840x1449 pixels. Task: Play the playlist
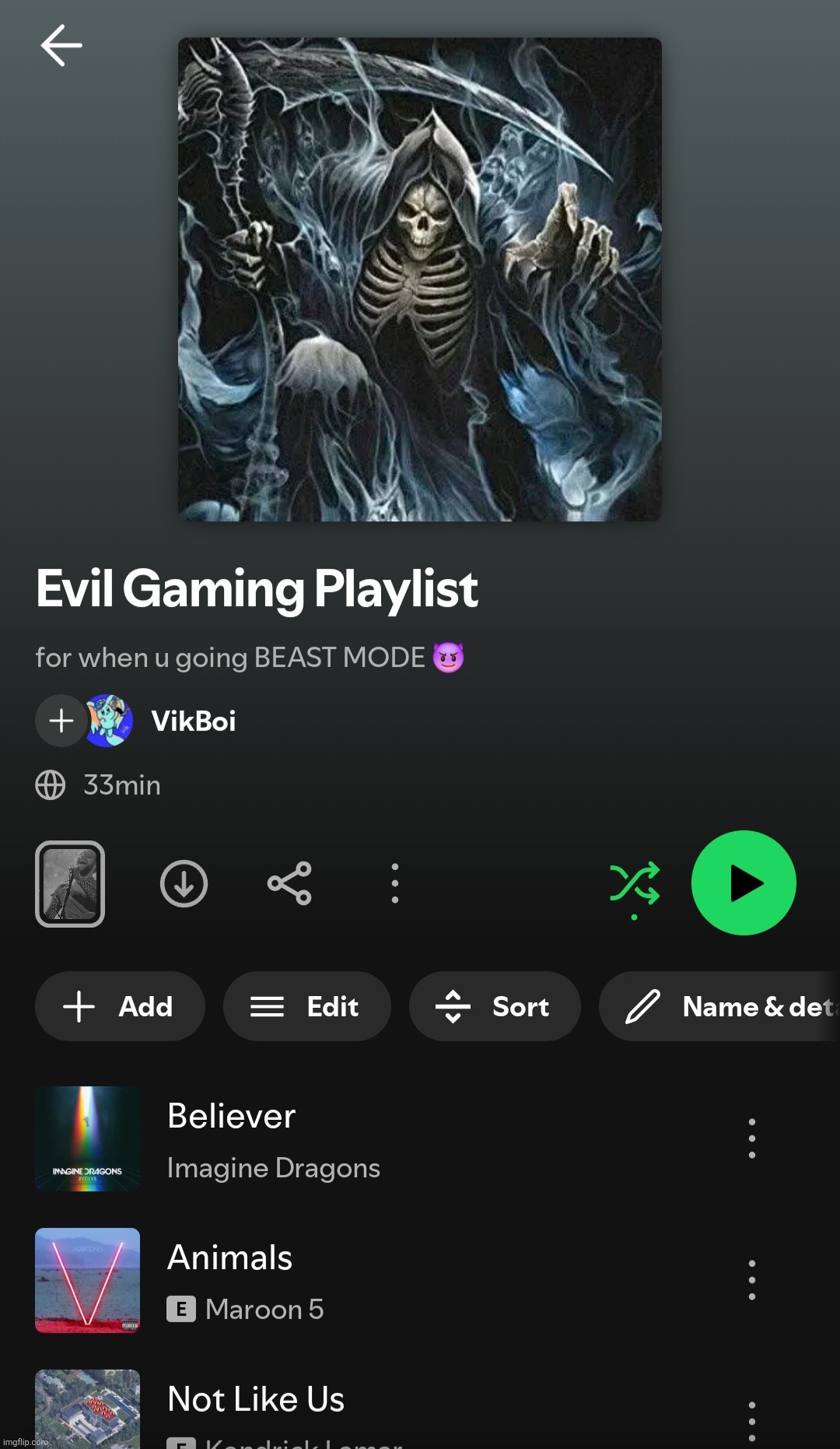(744, 883)
